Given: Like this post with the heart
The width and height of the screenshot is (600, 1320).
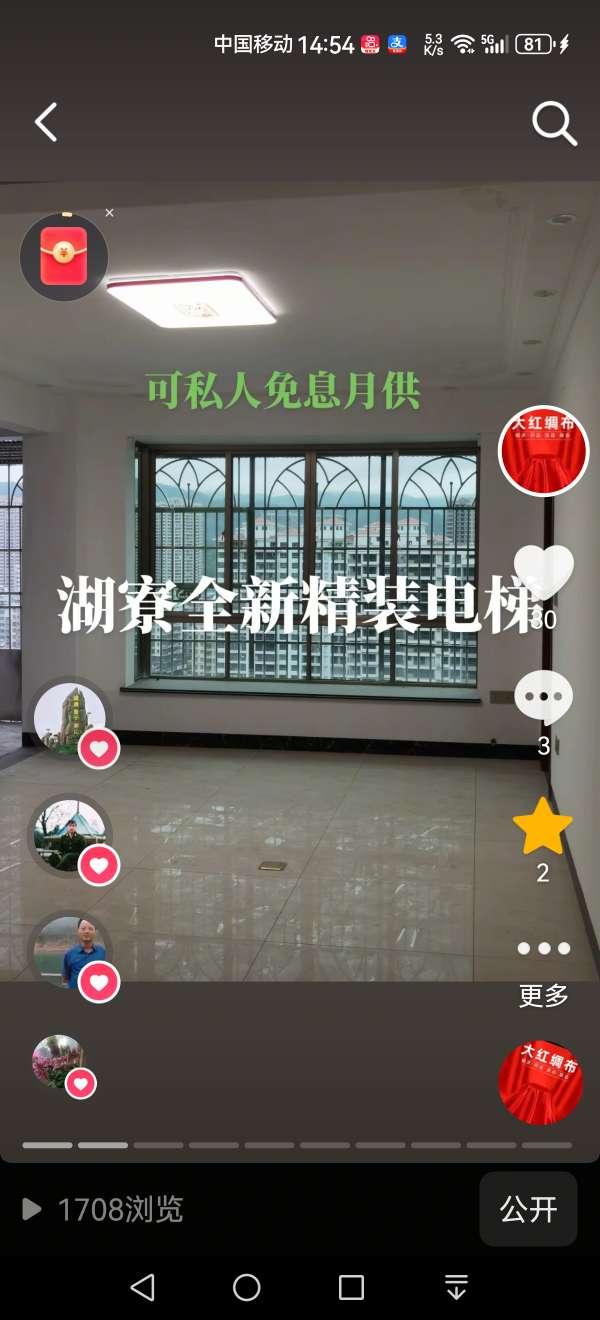Looking at the screenshot, I should click(543, 574).
